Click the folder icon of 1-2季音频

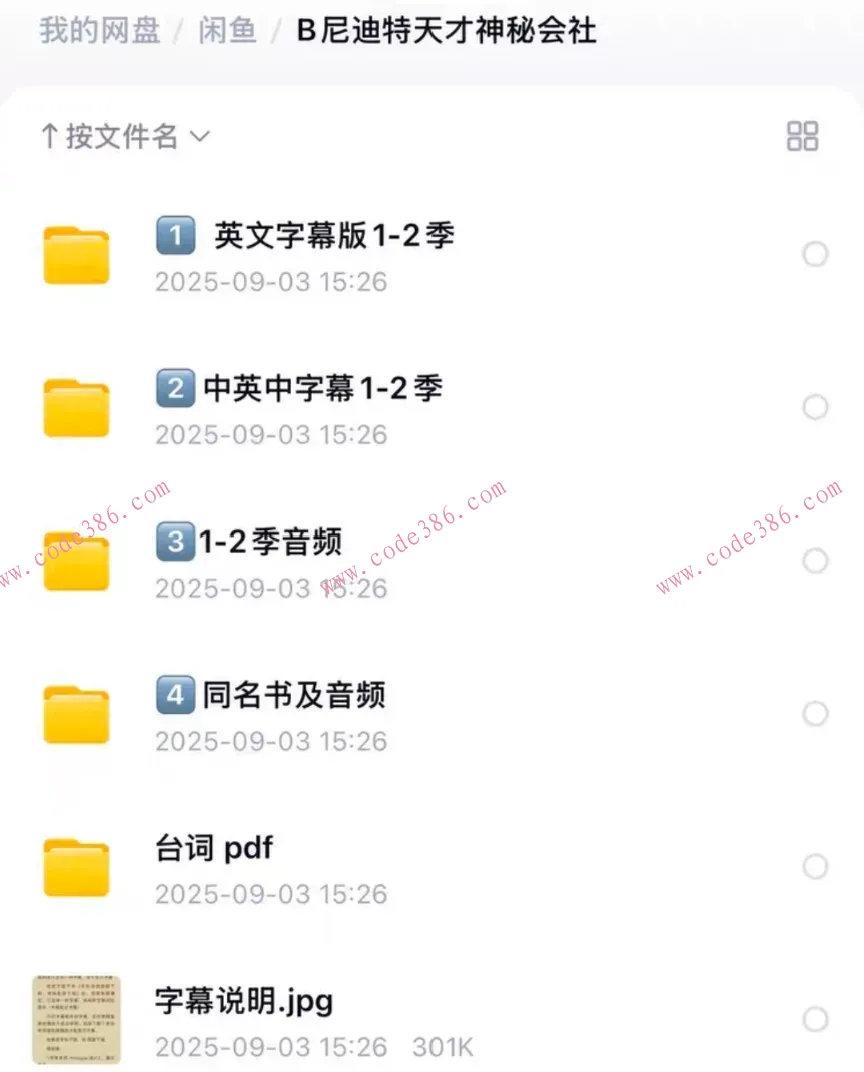click(x=76, y=559)
